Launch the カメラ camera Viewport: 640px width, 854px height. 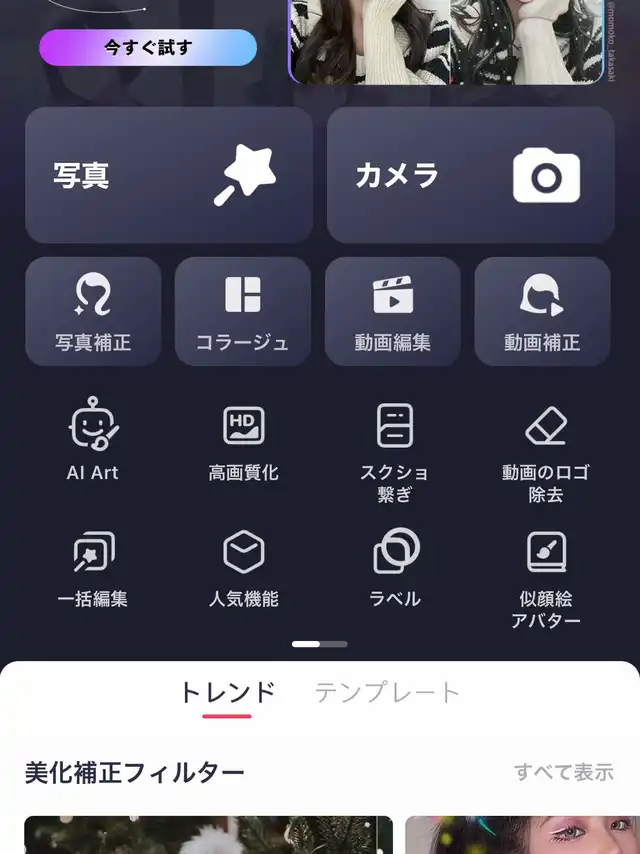[470, 175]
